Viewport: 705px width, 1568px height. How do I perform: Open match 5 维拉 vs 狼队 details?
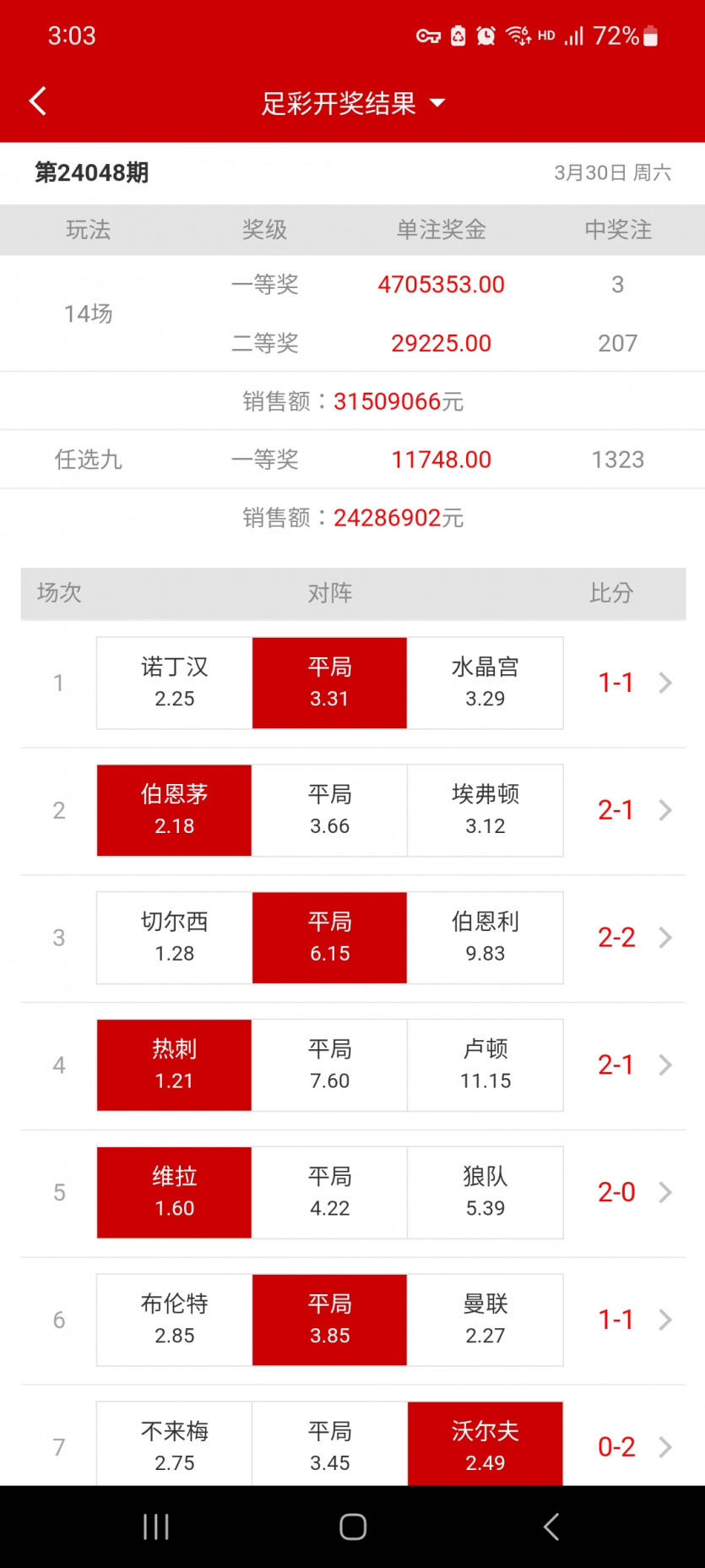coord(664,1192)
